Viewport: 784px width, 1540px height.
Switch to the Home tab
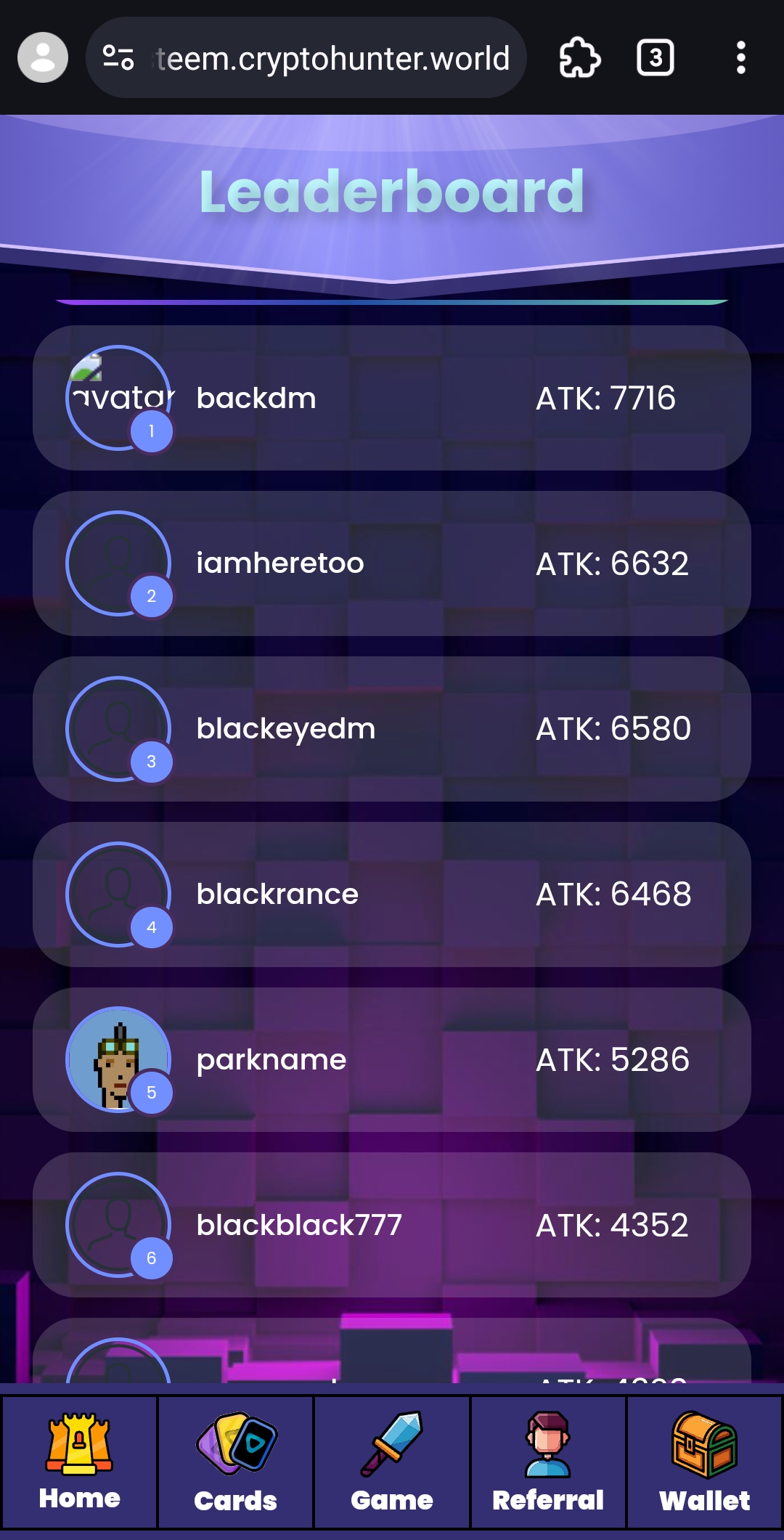click(x=79, y=1462)
